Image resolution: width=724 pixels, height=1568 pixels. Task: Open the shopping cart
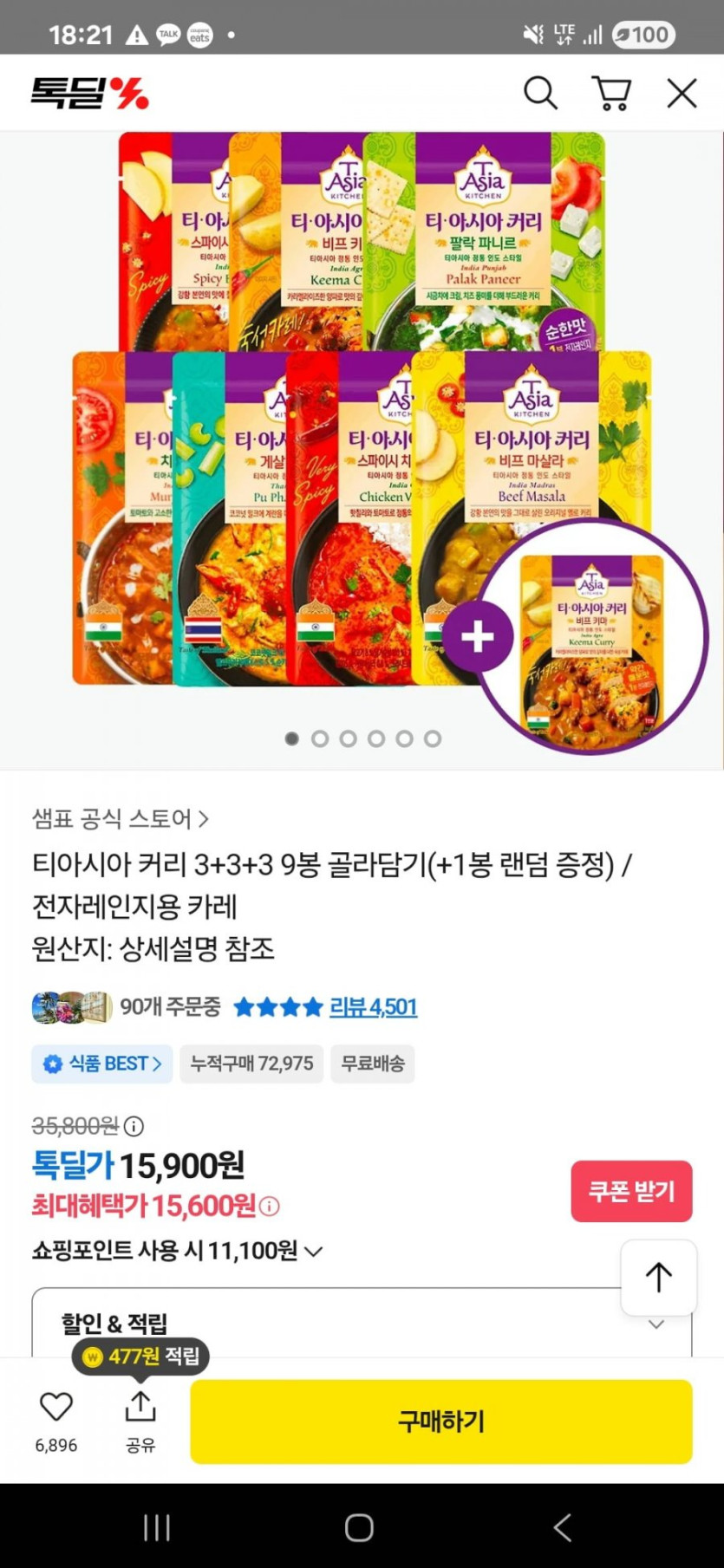click(x=611, y=93)
